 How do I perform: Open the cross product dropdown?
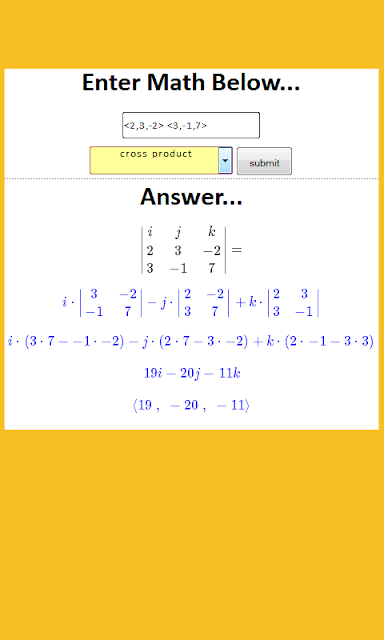tap(161, 160)
